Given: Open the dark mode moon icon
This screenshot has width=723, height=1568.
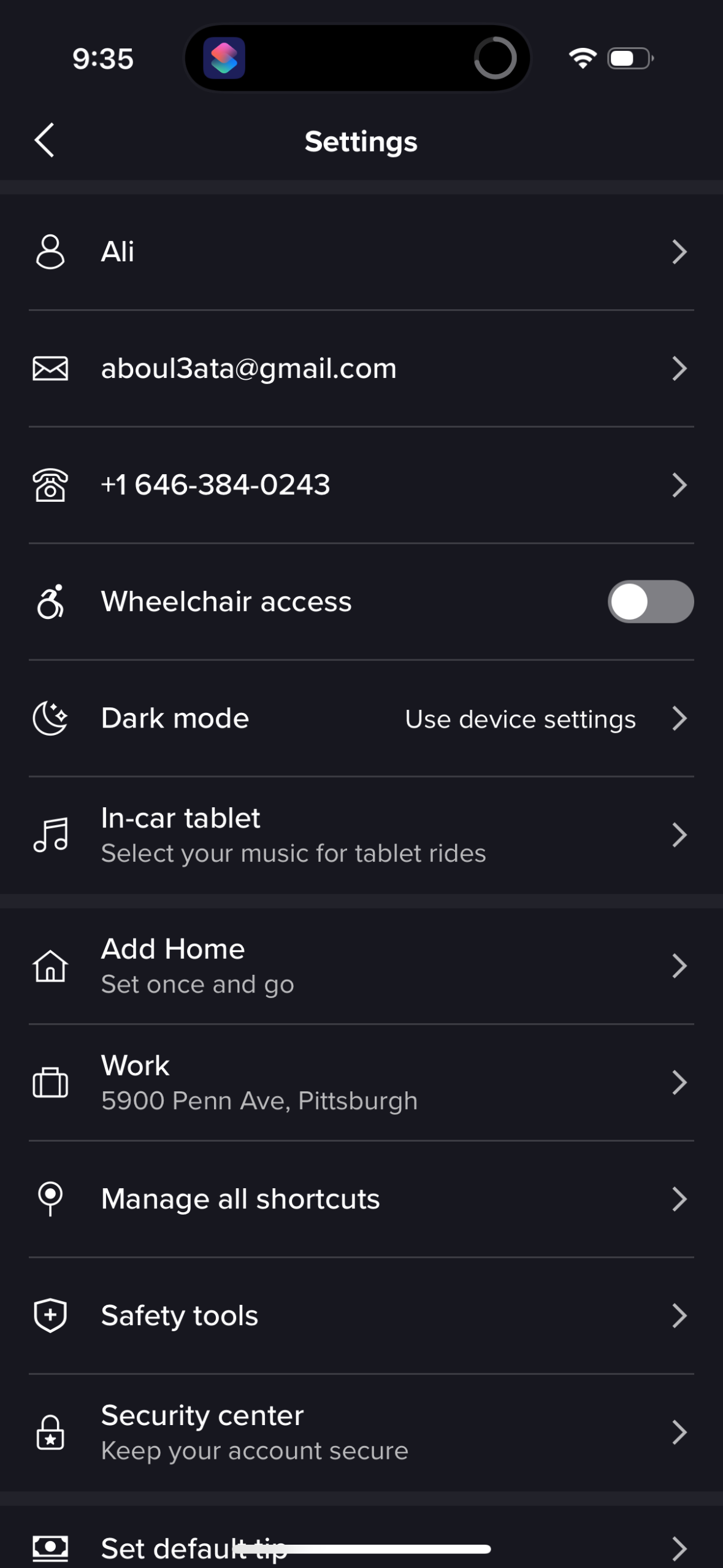Looking at the screenshot, I should pyautogui.click(x=50, y=718).
